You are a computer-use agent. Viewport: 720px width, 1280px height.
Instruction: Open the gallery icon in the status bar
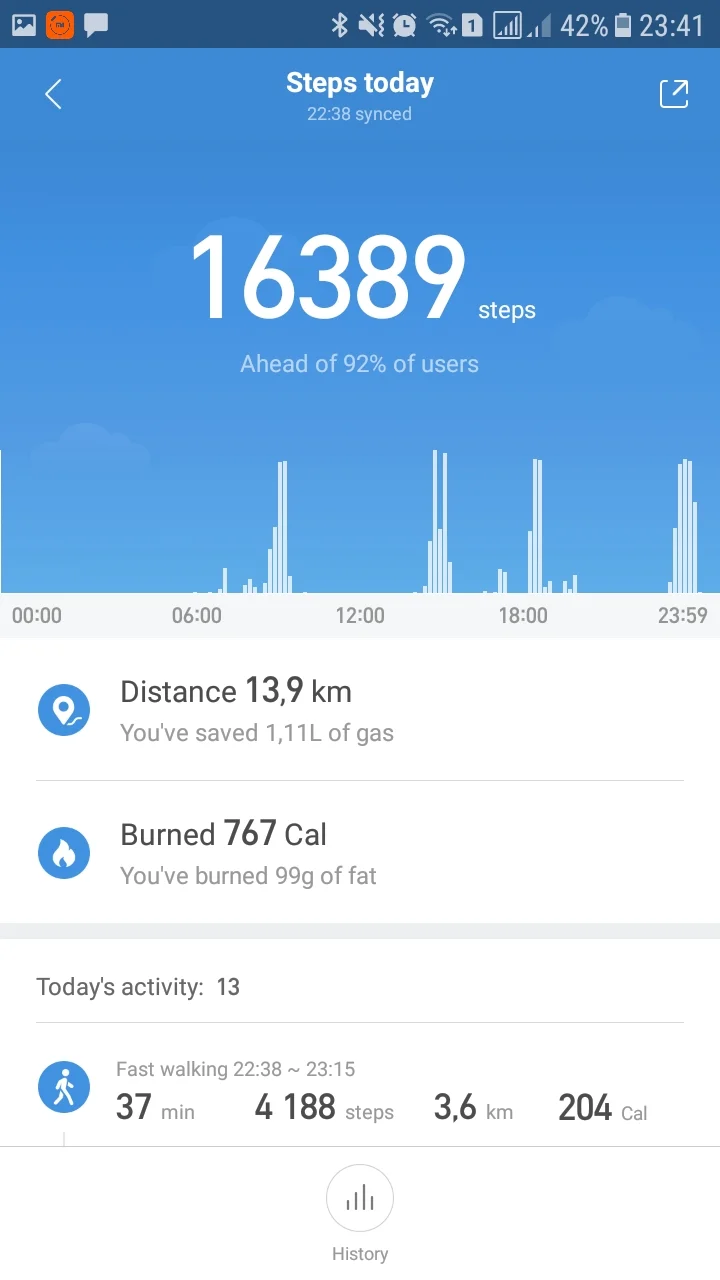[x=22, y=22]
